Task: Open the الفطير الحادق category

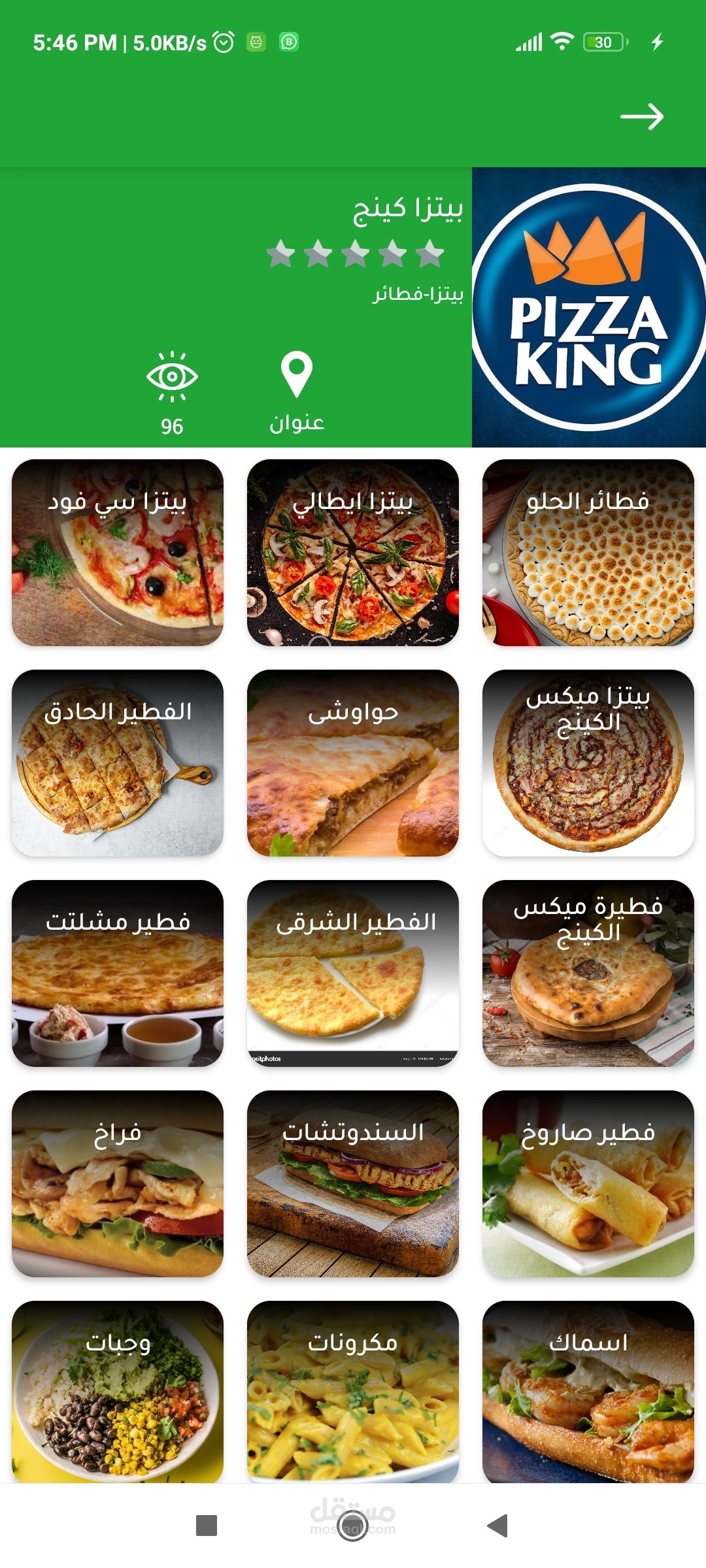Action: tap(118, 763)
